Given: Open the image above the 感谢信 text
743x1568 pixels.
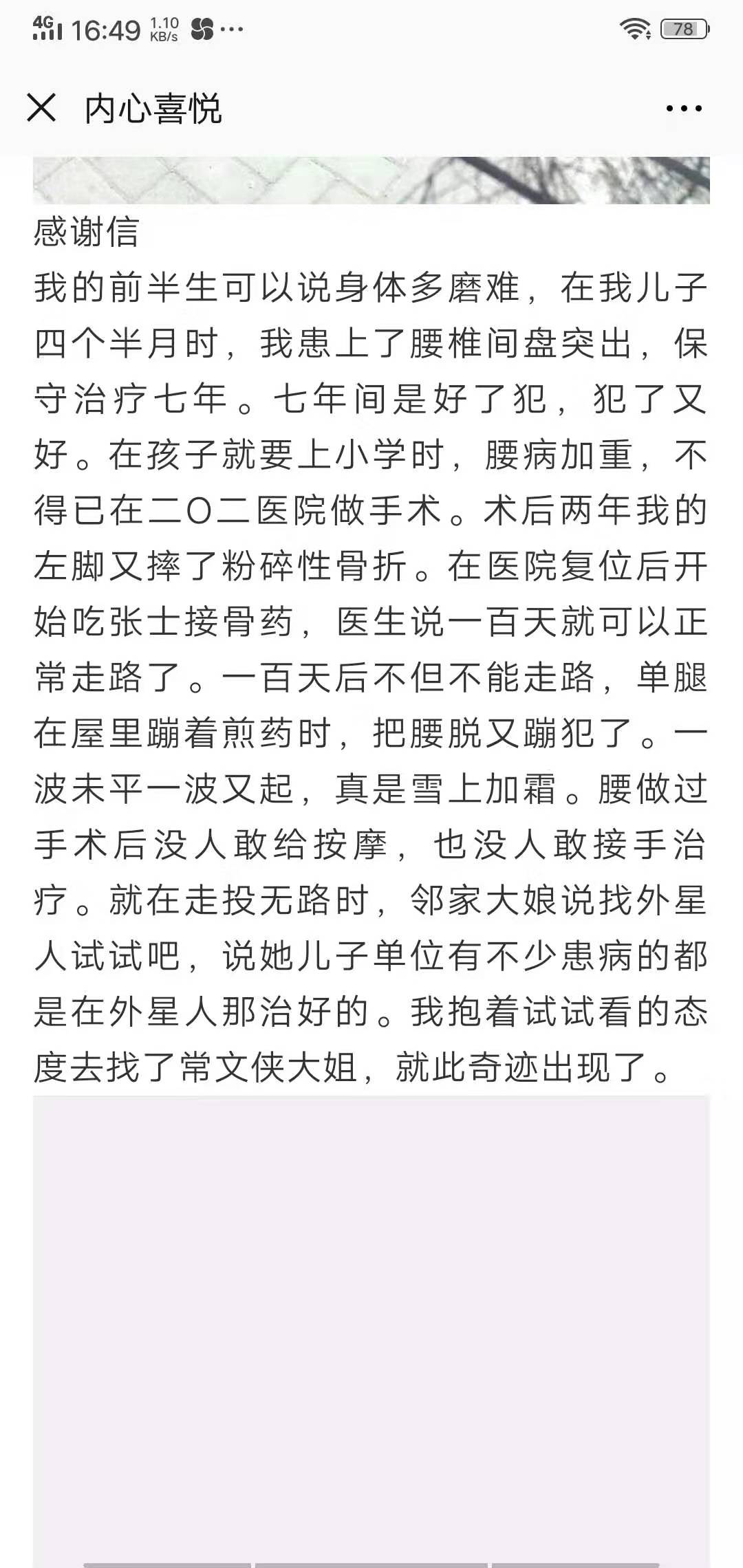Looking at the screenshot, I should pos(371,180).
